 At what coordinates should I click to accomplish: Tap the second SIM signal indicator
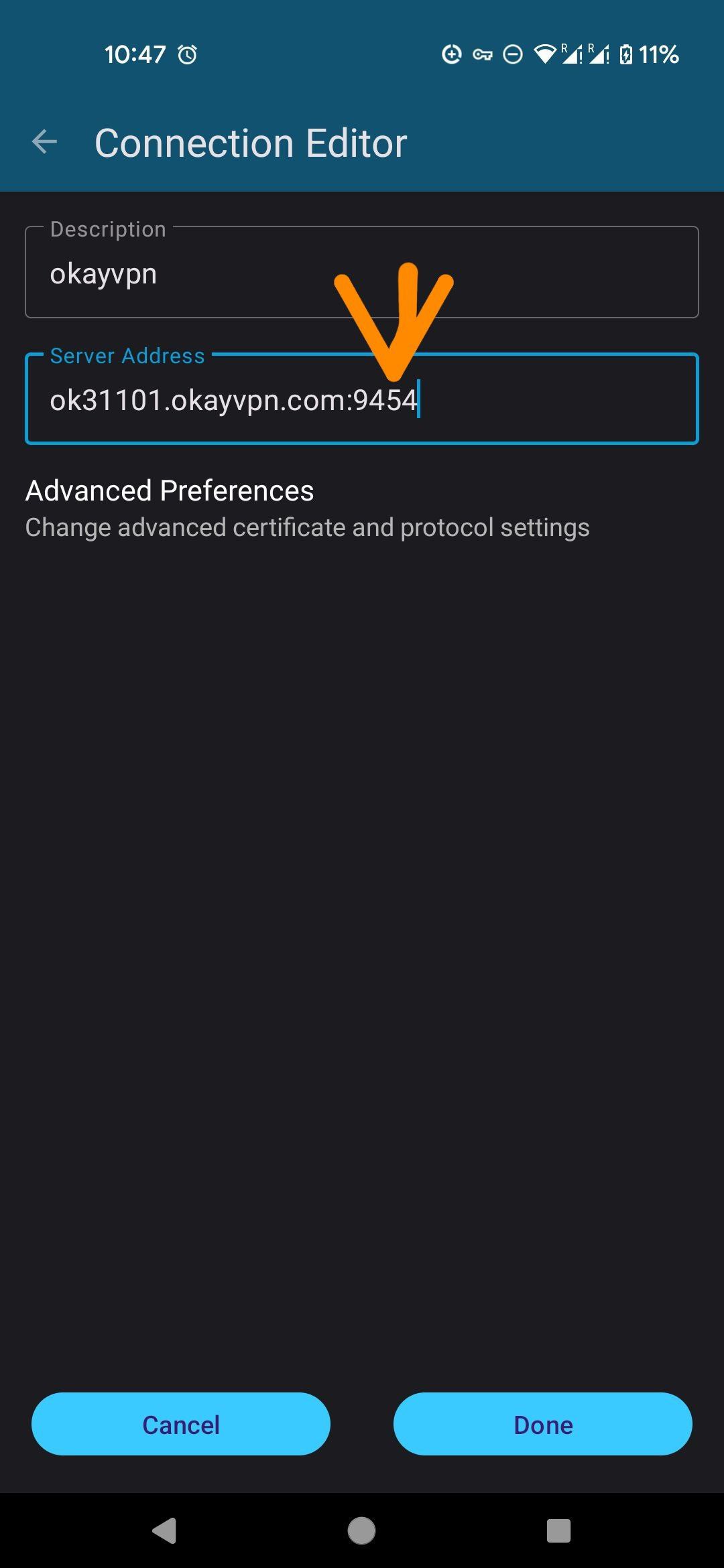(601, 55)
